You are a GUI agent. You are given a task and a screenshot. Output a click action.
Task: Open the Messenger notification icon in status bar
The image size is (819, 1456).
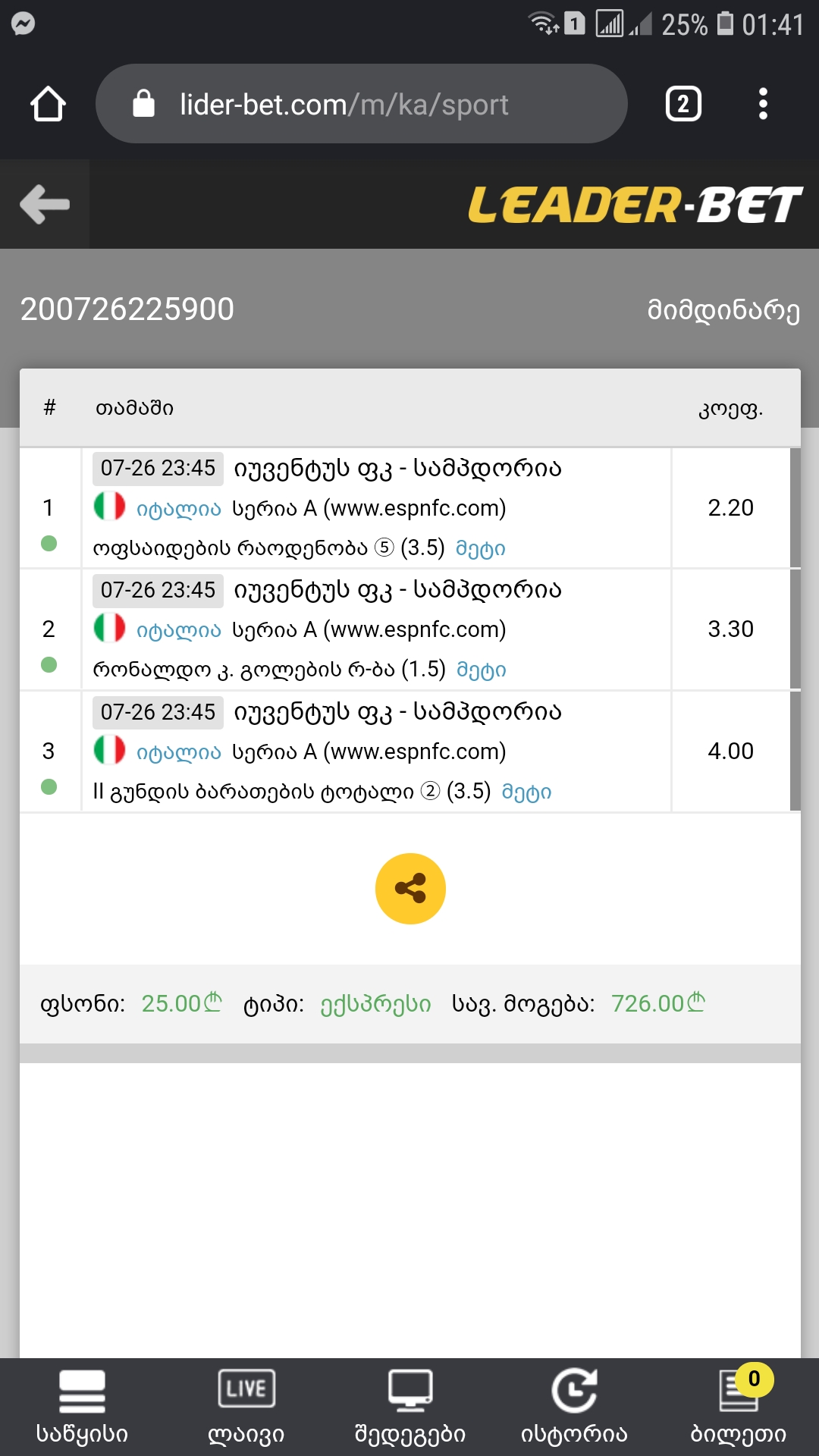tap(23, 23)
